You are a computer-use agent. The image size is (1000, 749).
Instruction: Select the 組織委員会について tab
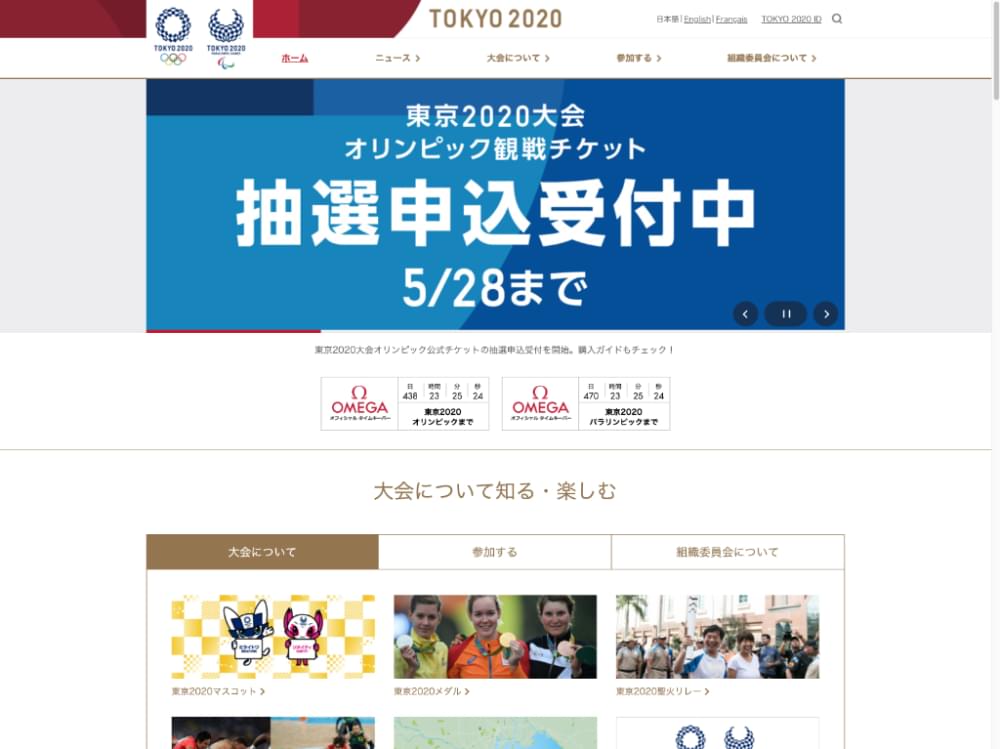click(x=727, y=552)
